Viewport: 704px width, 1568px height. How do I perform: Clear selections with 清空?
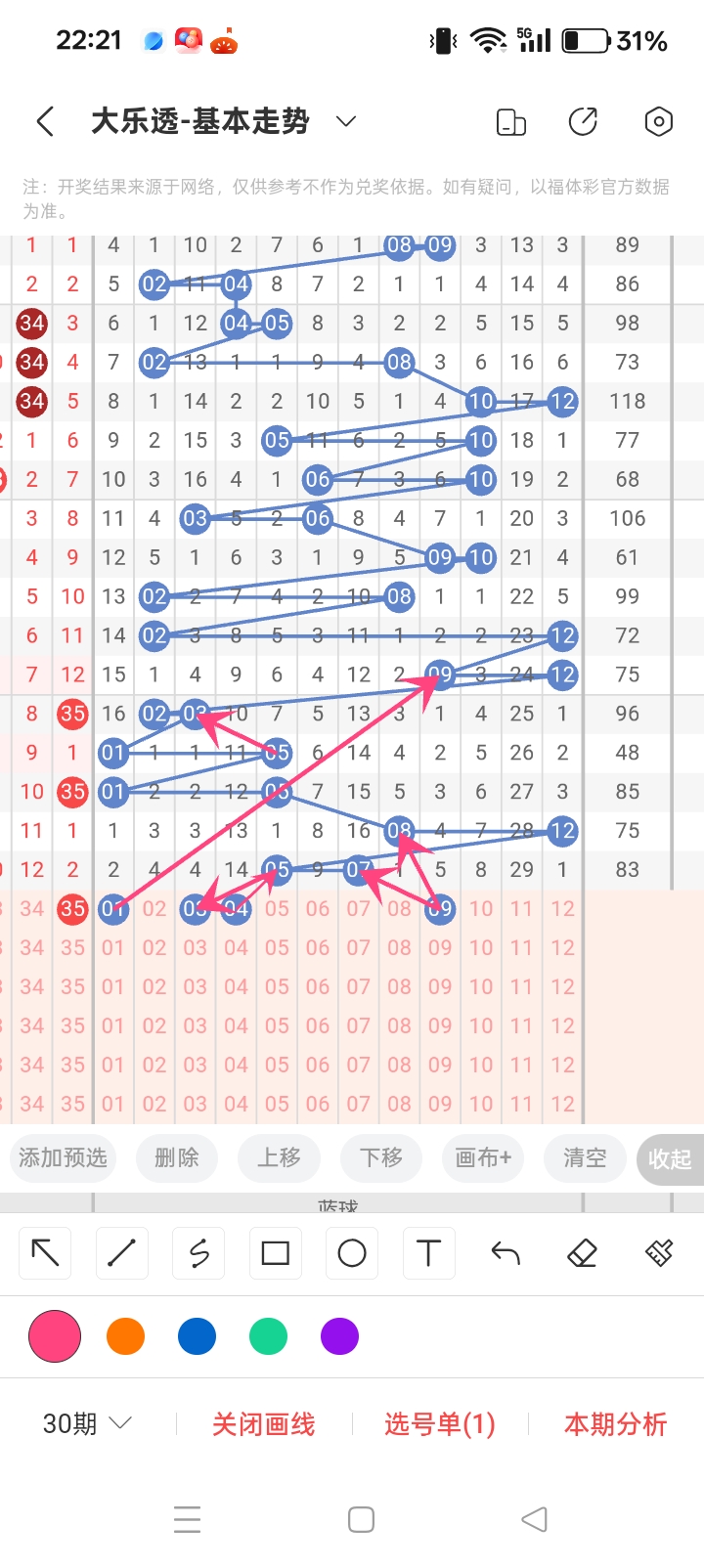[x=585, y=1158]
